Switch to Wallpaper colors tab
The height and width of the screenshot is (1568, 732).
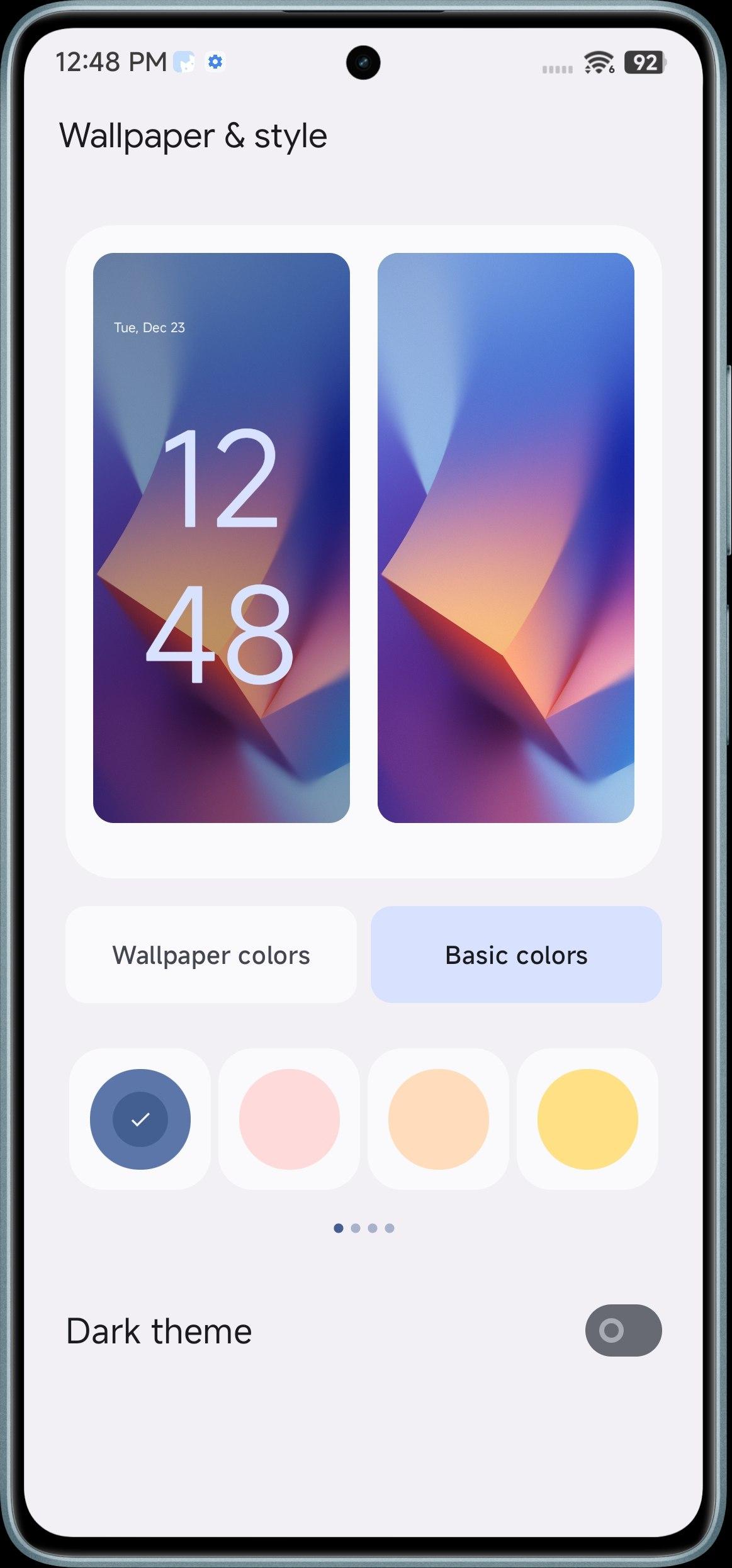pos(211,955)
